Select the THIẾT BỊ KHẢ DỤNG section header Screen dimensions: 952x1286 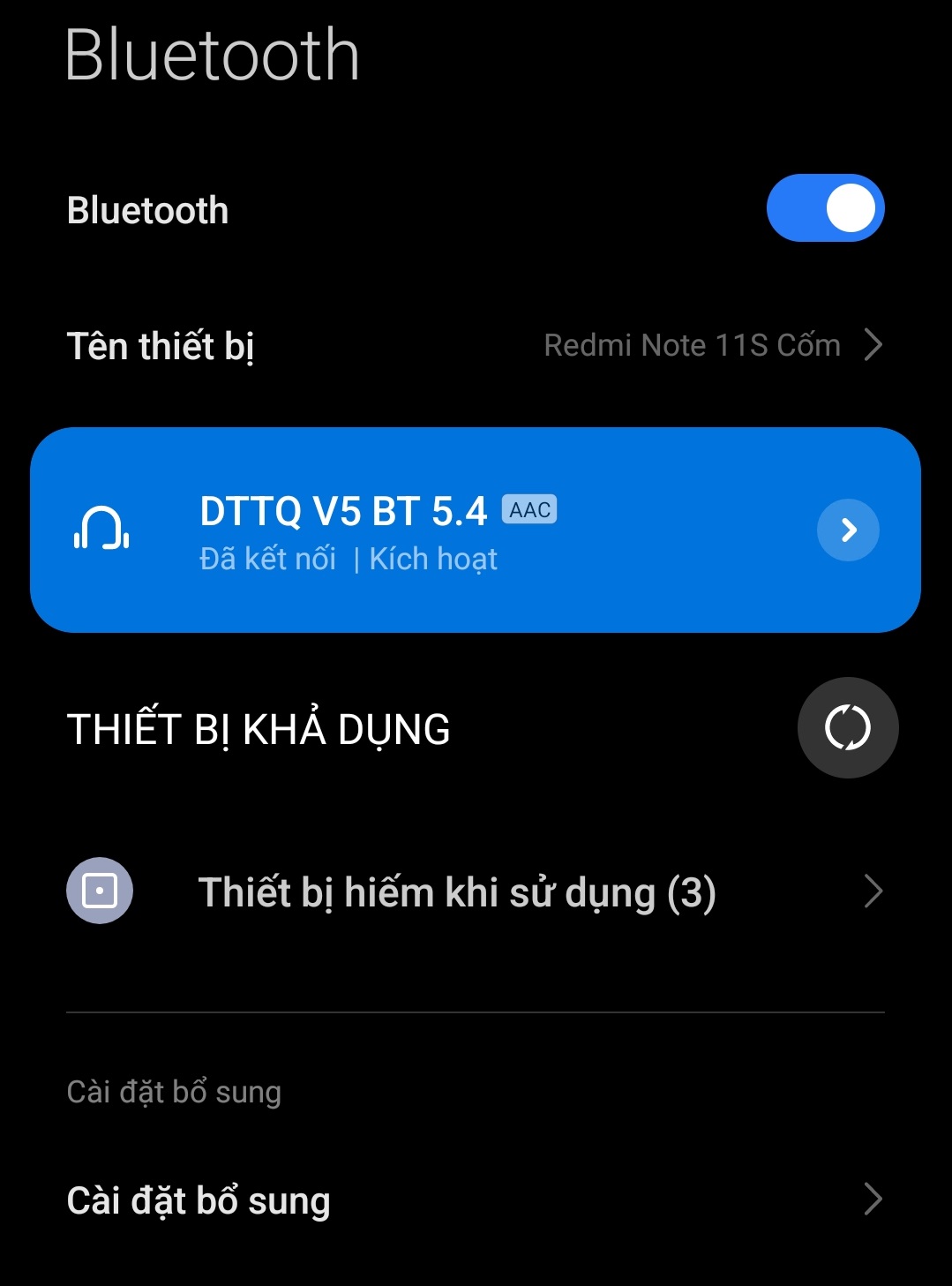tap(259, 729)
